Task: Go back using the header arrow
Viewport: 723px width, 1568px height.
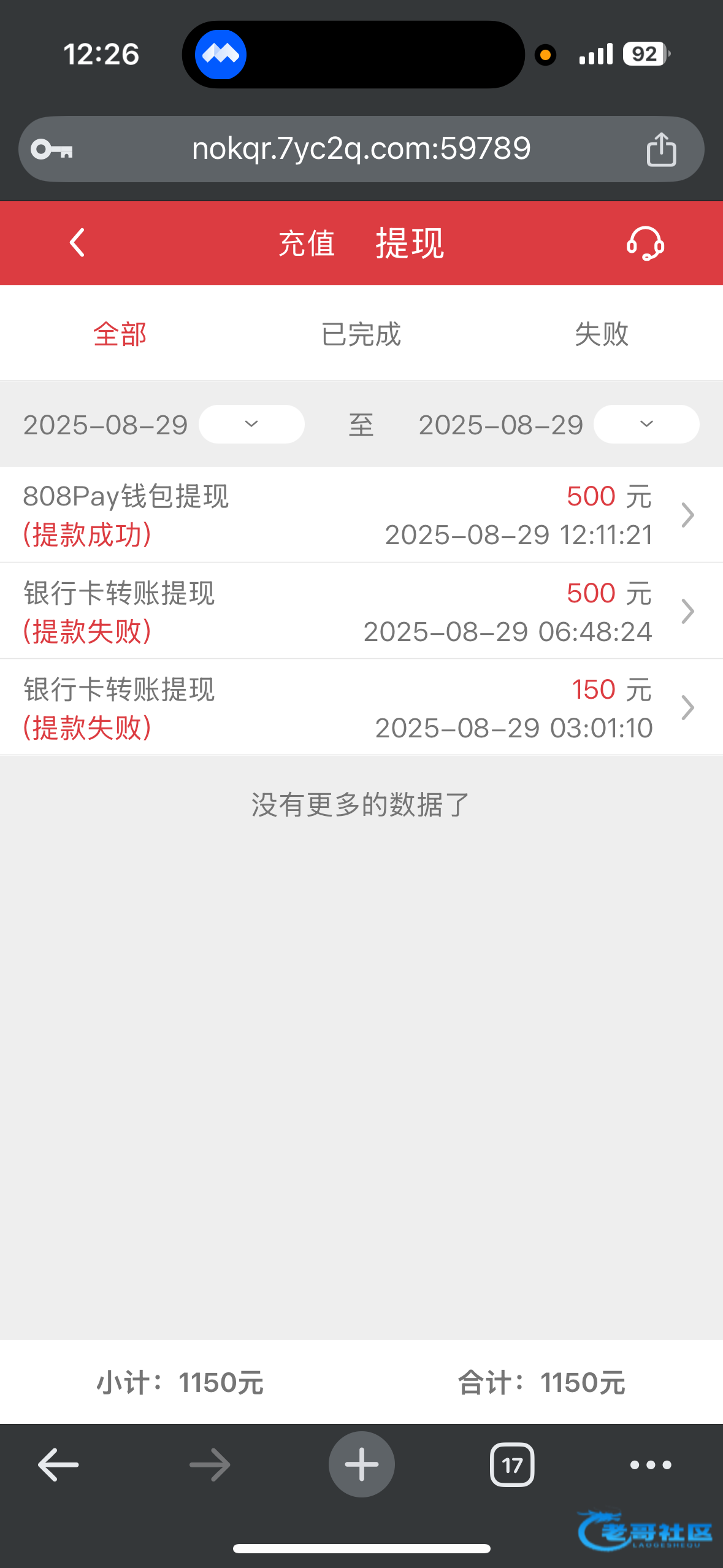Action: click(77, 243)
